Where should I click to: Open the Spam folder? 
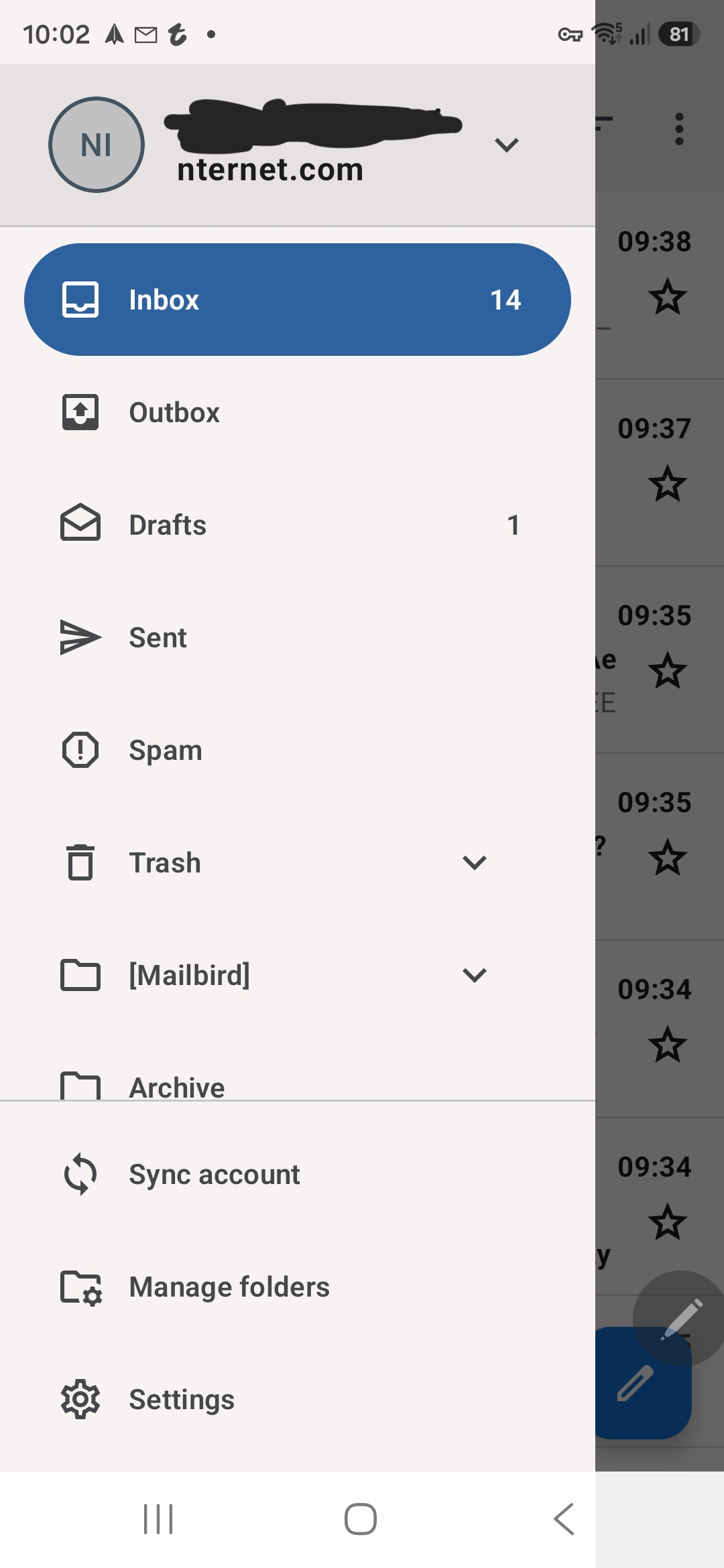(298, 750)
